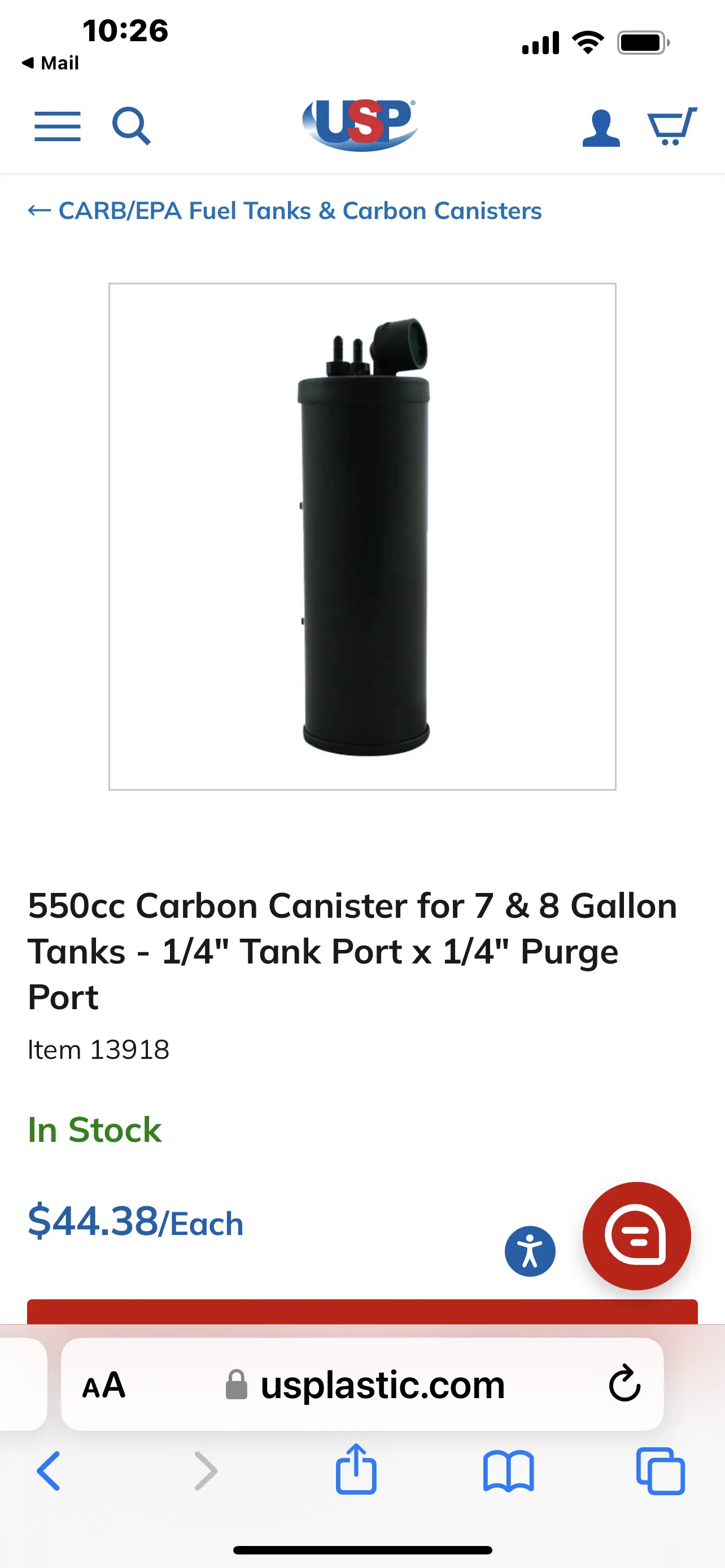Screen dimensions: 725x1568
Task: Share this page from Safari
Action: click(x=356, y=1469)
